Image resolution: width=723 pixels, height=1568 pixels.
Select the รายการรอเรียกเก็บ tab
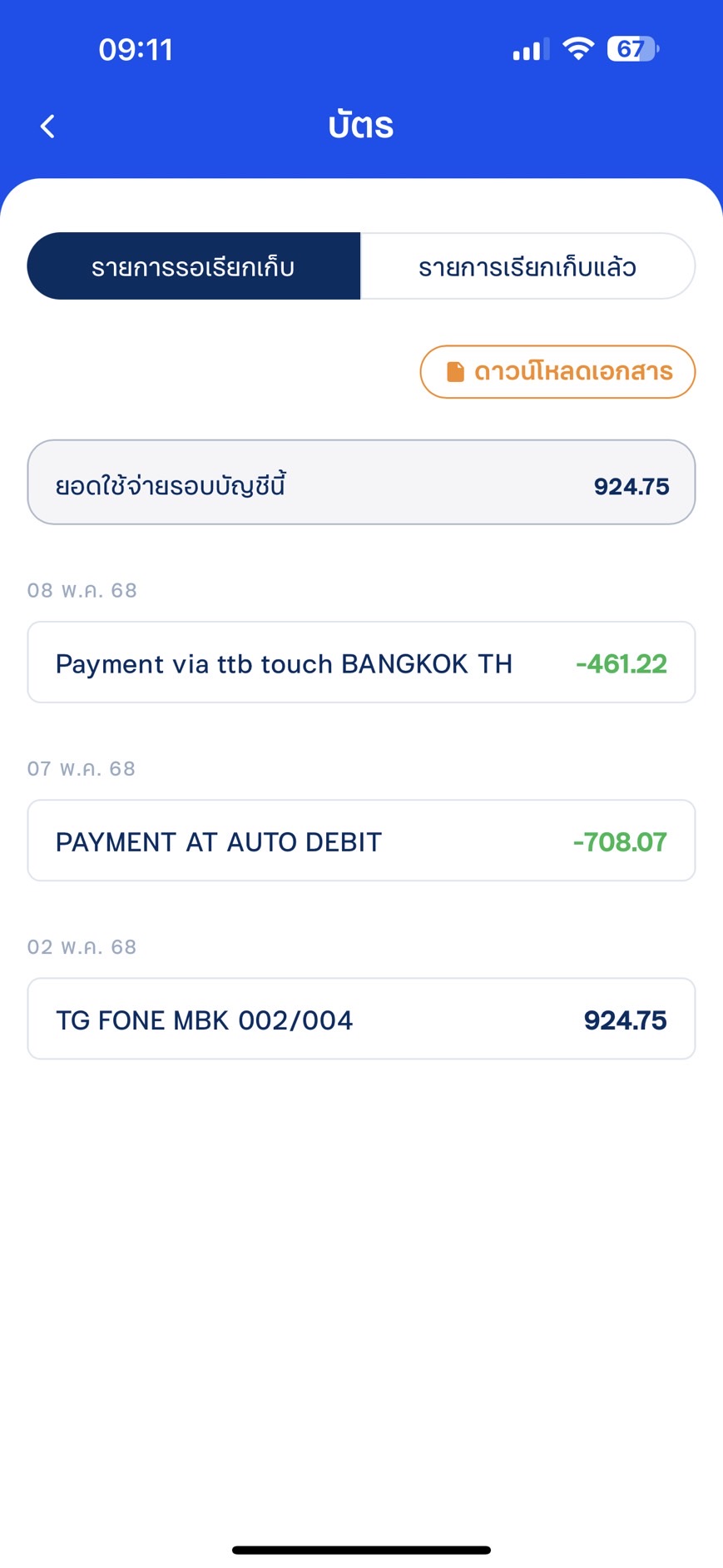pos(194,266)
